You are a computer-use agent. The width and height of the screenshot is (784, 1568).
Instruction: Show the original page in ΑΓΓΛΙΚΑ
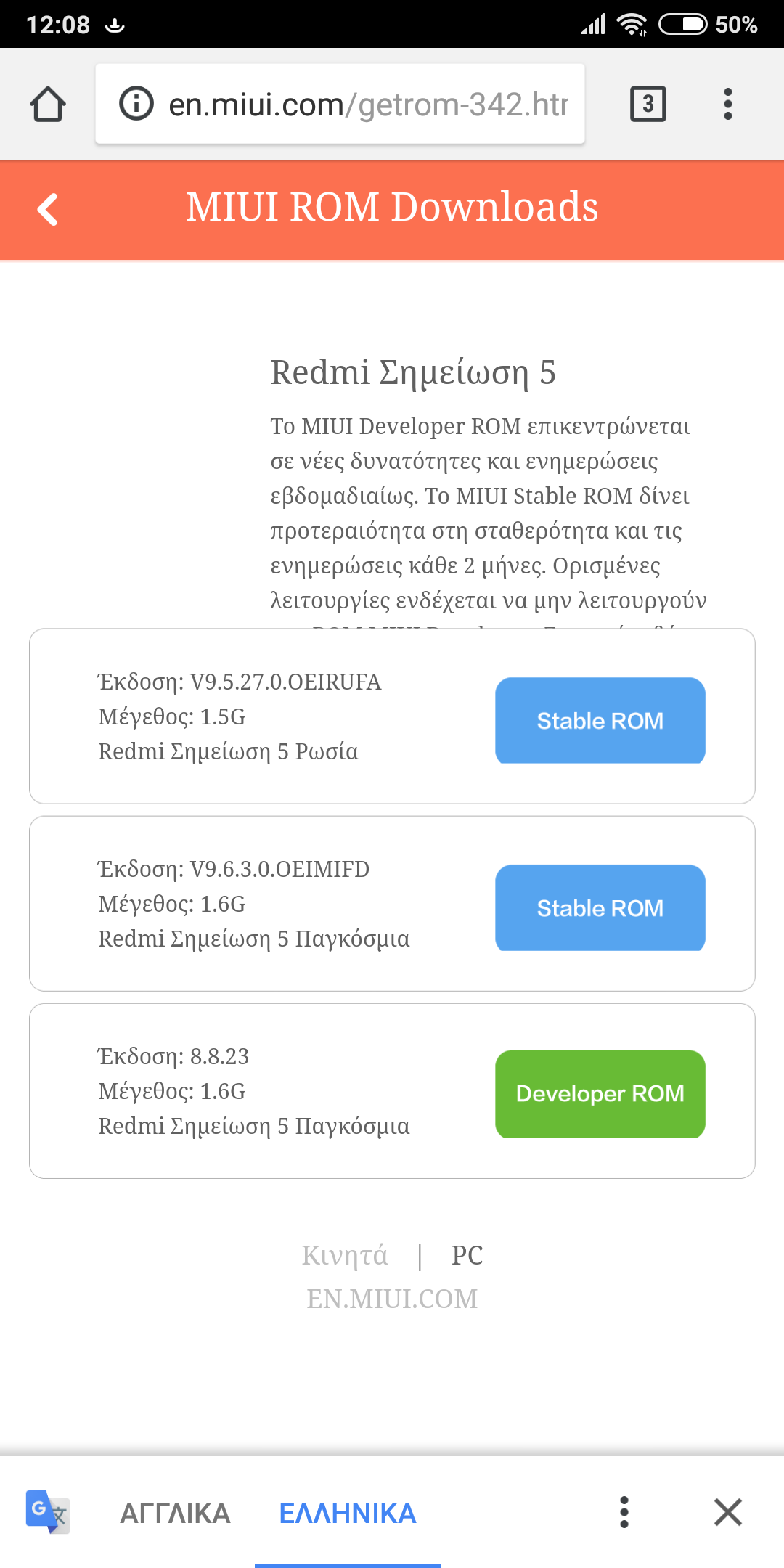coord(175,1513)
